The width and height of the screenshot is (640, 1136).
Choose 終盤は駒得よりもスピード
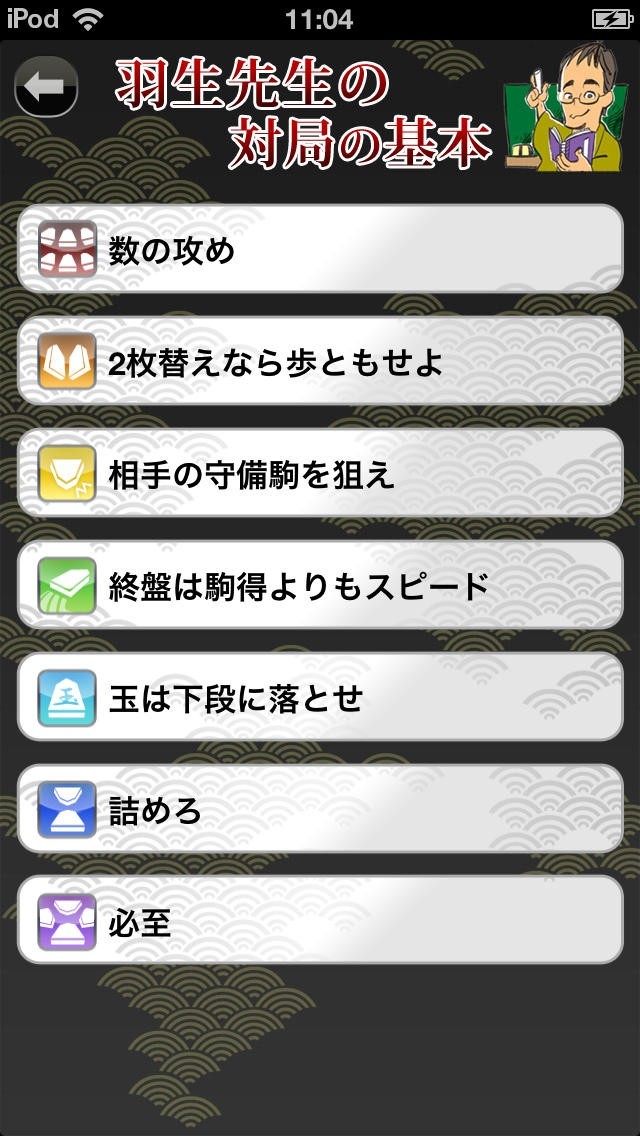(x=320, y=585)
